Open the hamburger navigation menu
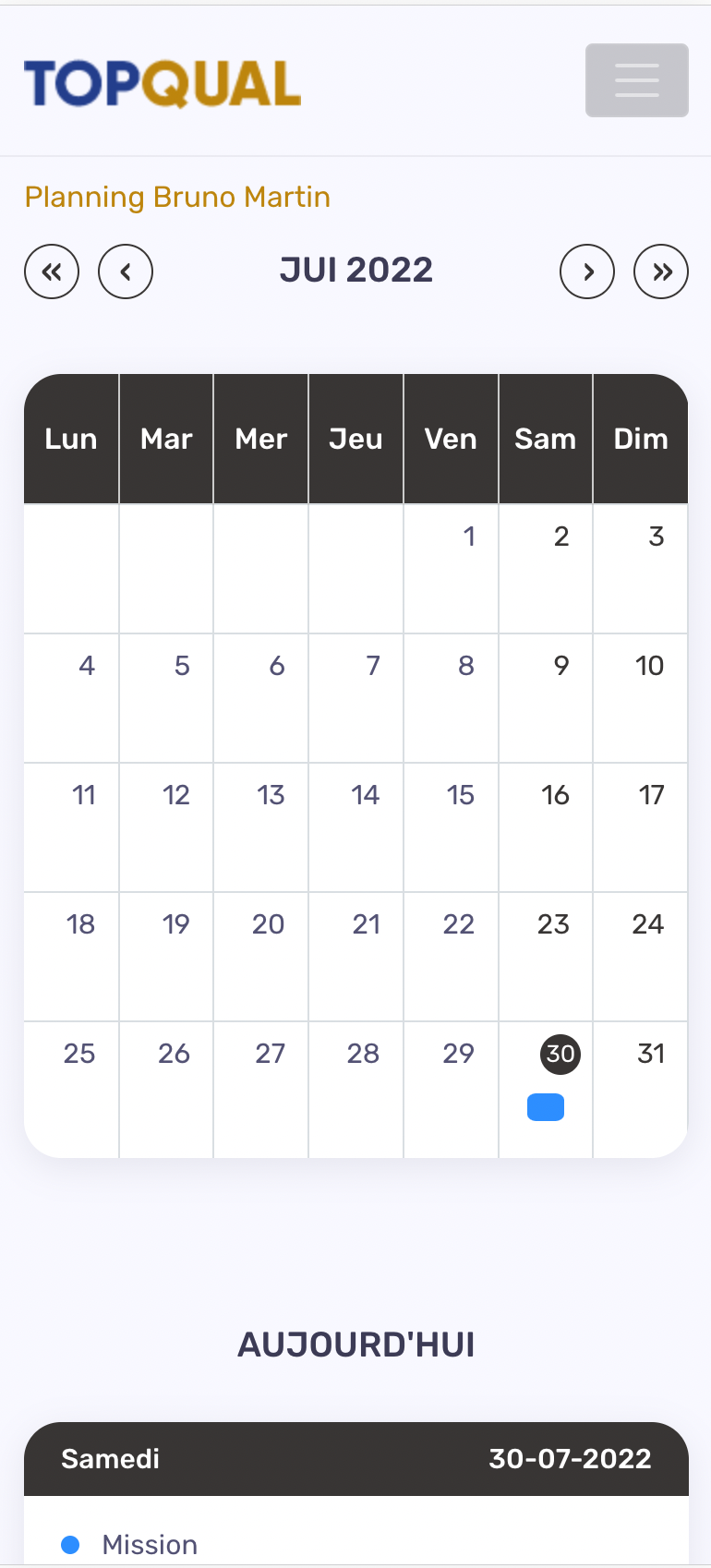The width and height of the screenshot is (711, 1568). 636,80
